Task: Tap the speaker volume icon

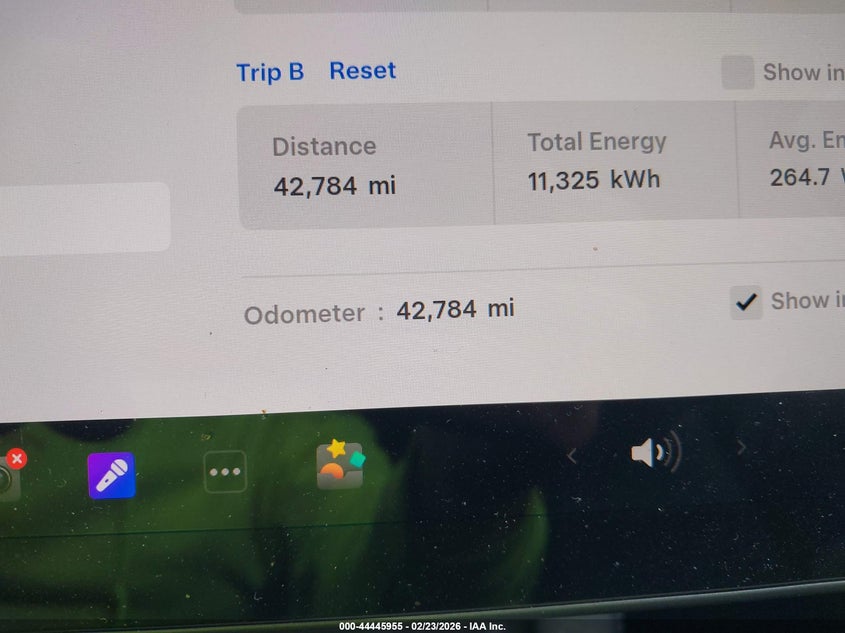Action: pyautogui.click(x=654, y=452)
